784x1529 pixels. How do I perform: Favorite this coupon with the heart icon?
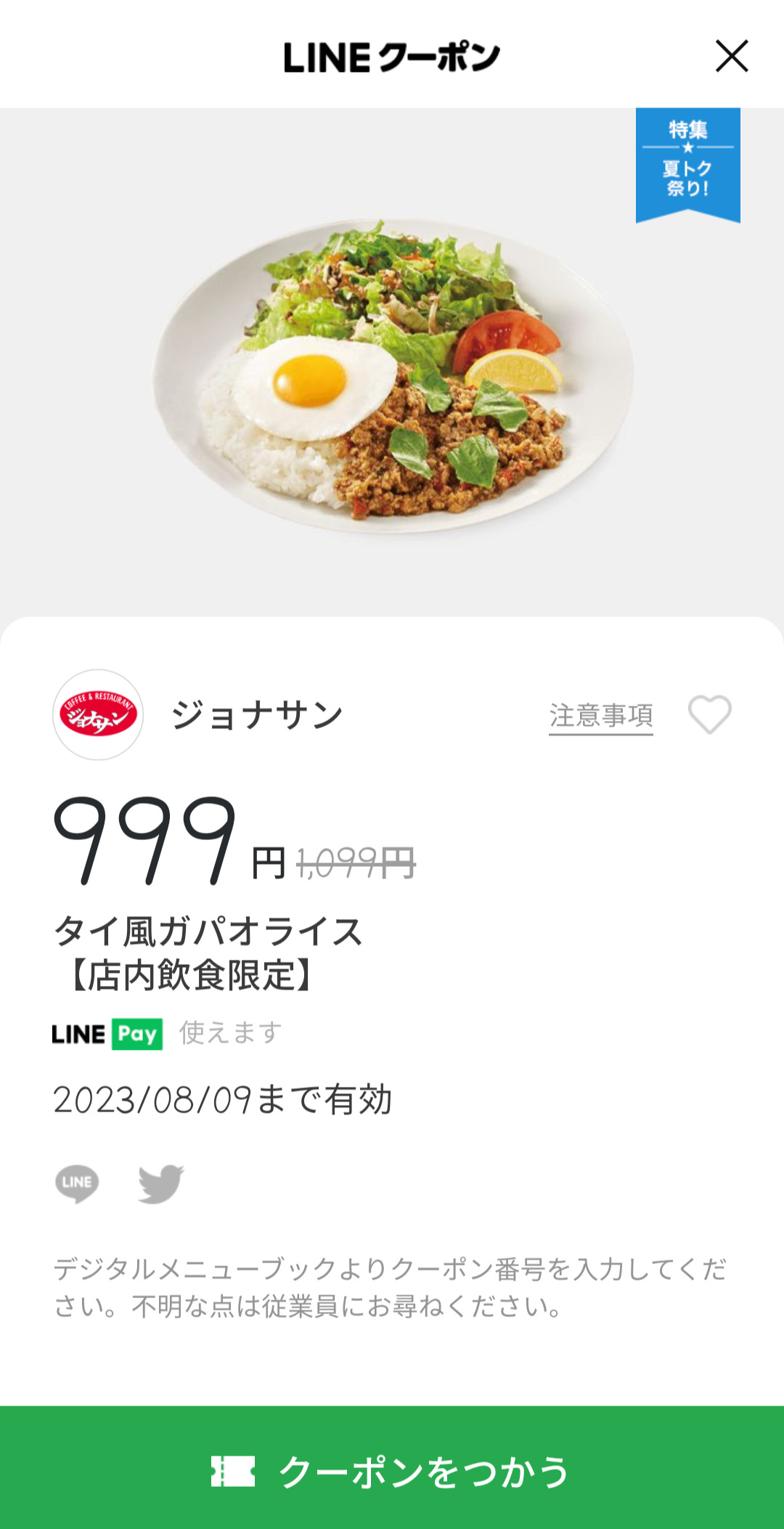tap(709, 714)
